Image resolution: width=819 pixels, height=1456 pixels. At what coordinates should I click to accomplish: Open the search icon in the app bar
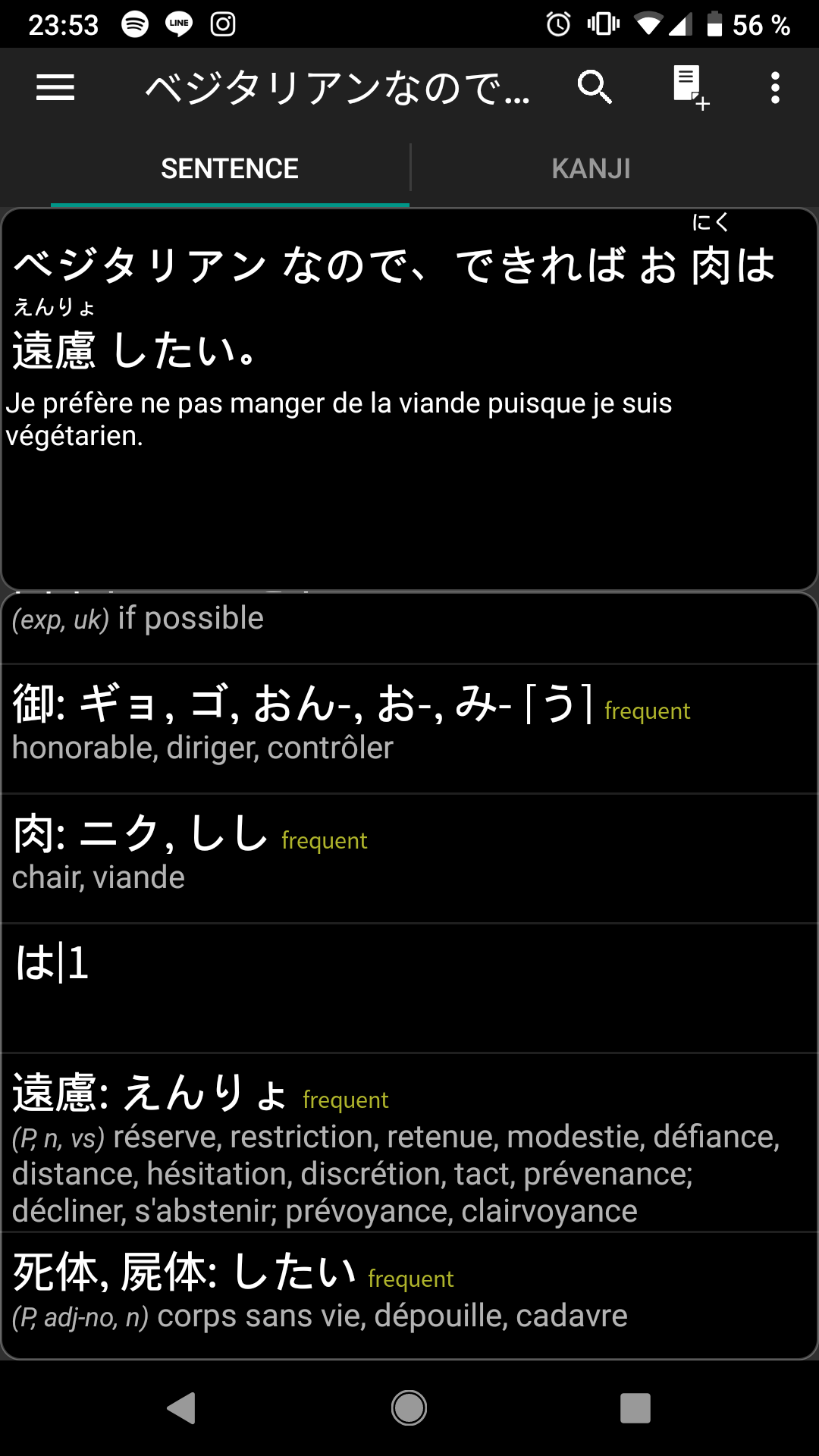click(x=594, y=88)
